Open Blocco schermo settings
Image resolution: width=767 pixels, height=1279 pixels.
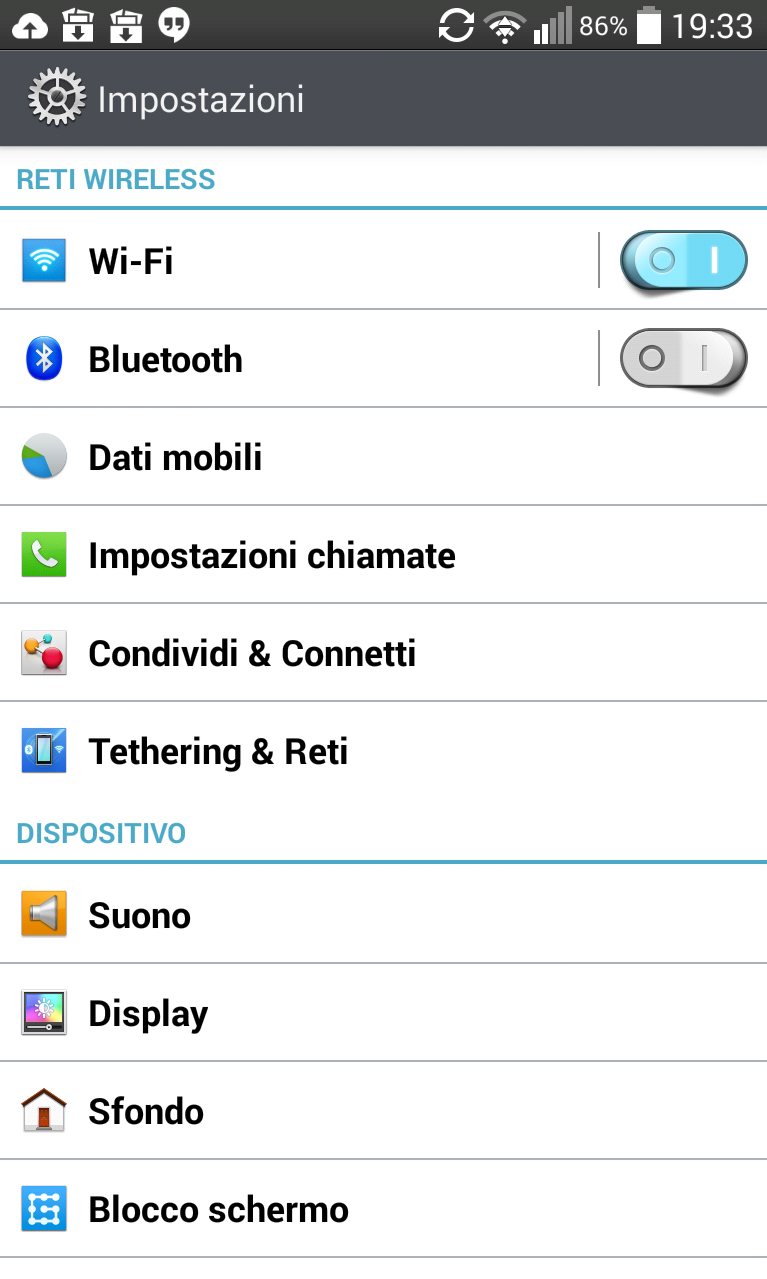[300, 1209]
